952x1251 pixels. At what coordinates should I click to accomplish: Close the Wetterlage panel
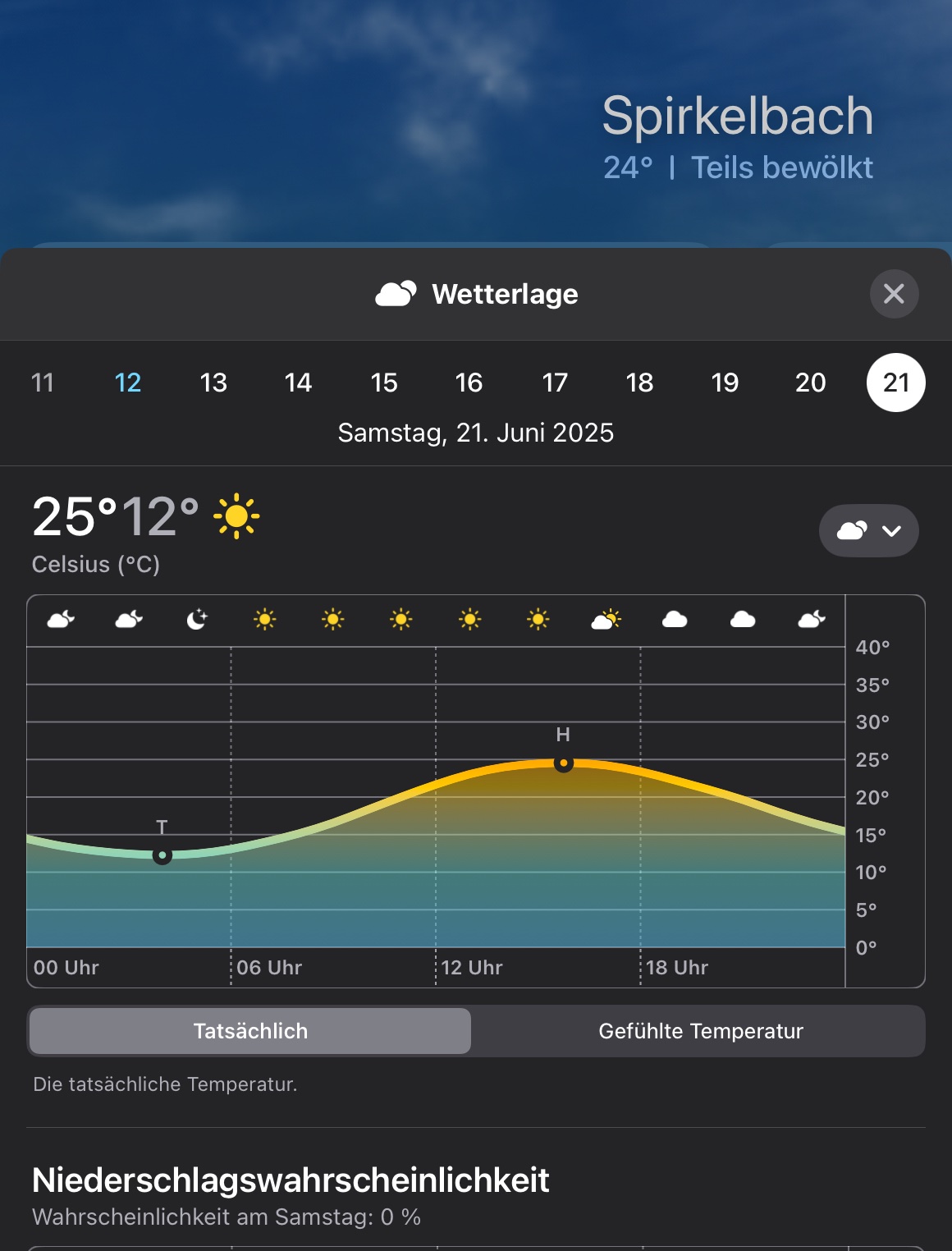pyautogui.click(x=894, y=294)
